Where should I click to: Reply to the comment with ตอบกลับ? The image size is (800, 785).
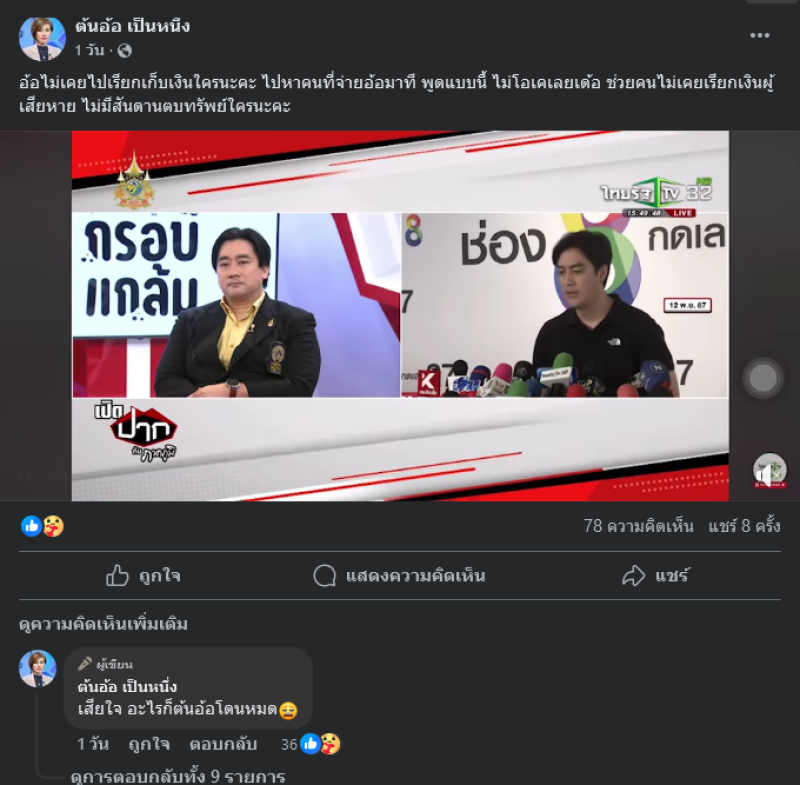tap(223, 744)
